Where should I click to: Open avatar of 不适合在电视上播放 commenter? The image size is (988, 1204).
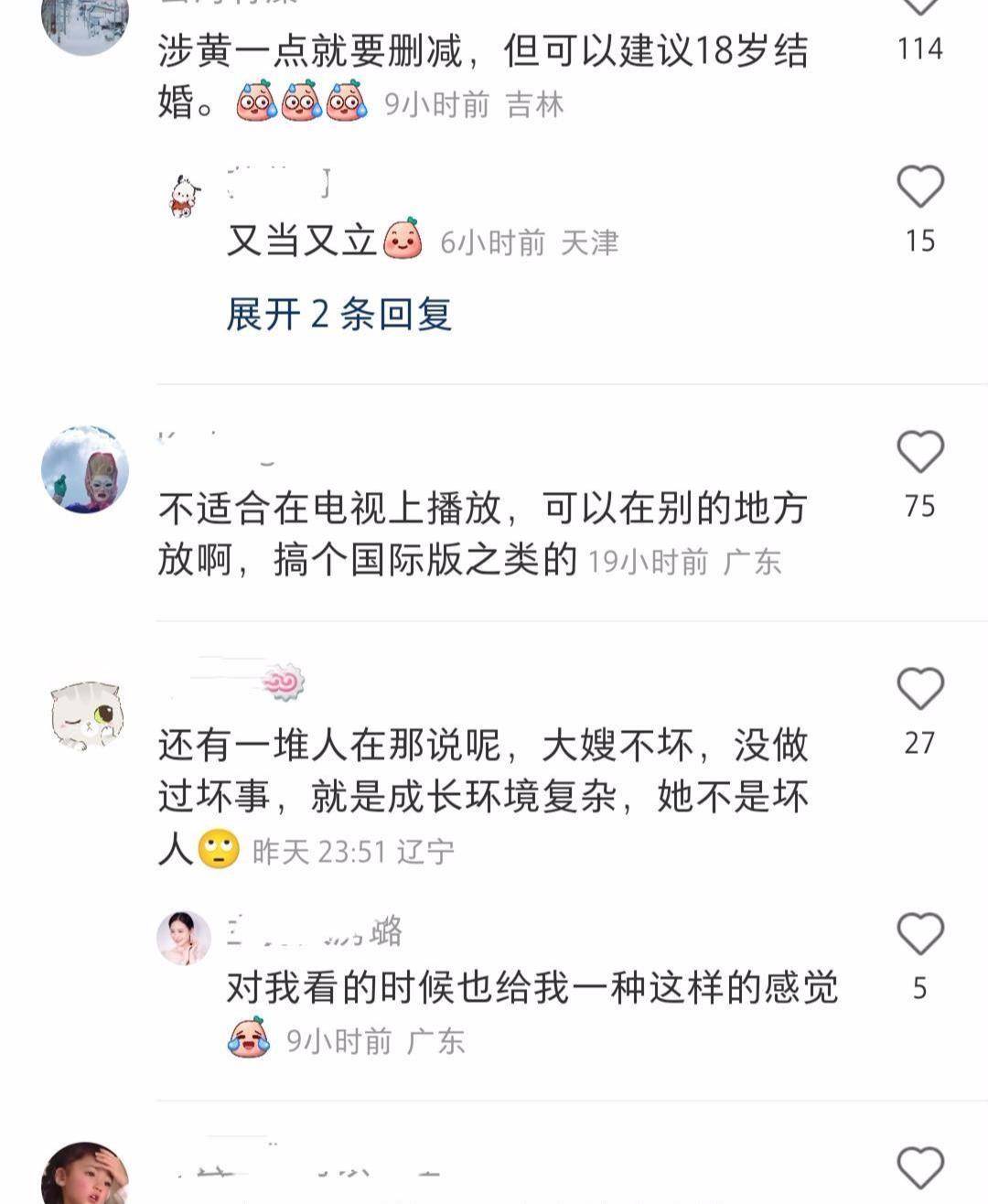tap(85, 469)
